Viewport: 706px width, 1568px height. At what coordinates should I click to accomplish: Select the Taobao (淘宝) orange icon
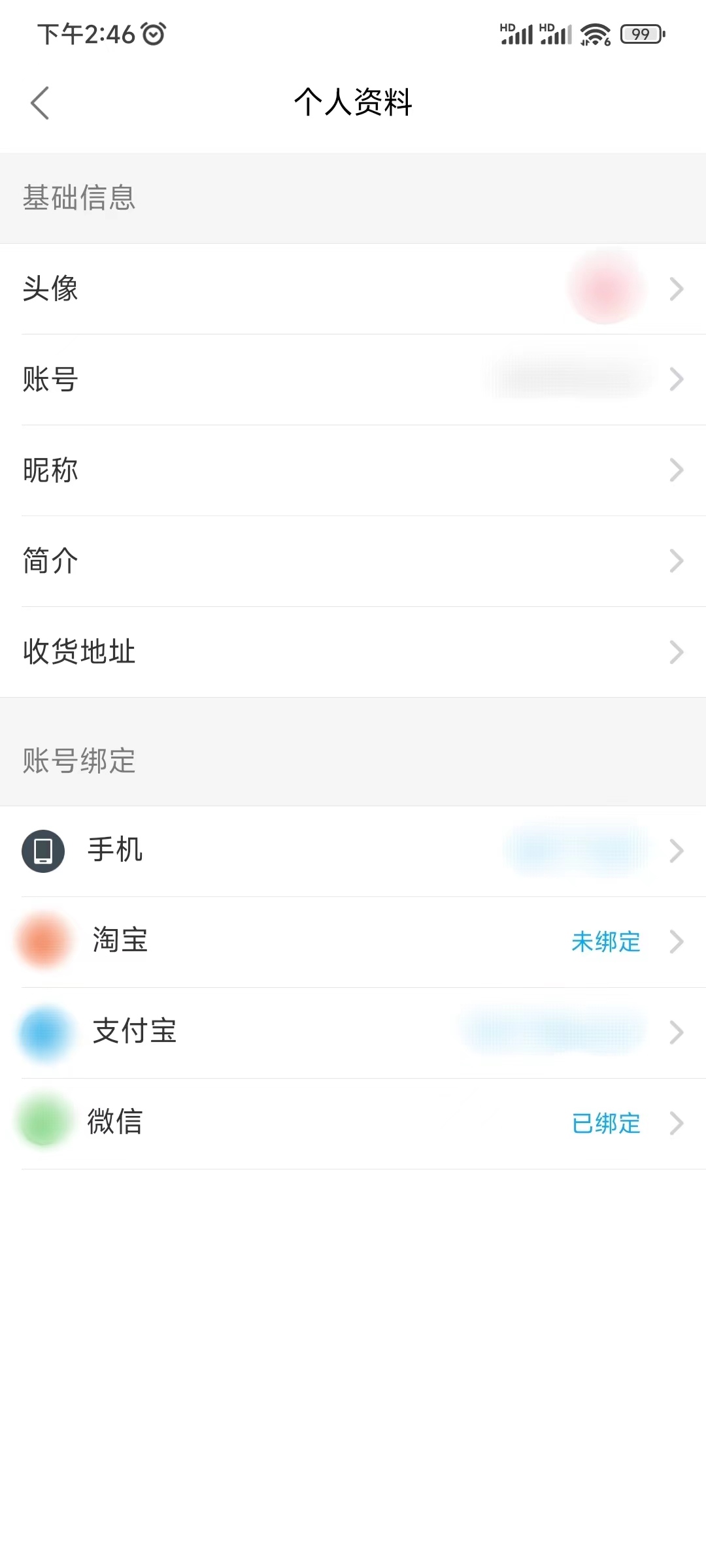pyautogui.click(x=43, y=941)
